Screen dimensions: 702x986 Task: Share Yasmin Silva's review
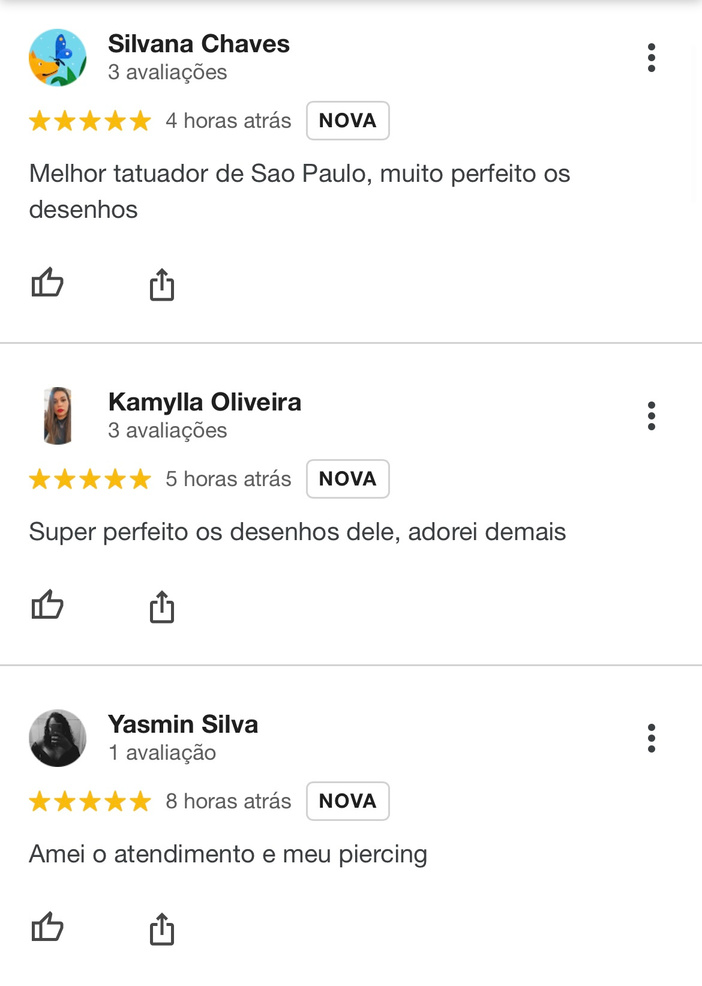pos(161,929)
